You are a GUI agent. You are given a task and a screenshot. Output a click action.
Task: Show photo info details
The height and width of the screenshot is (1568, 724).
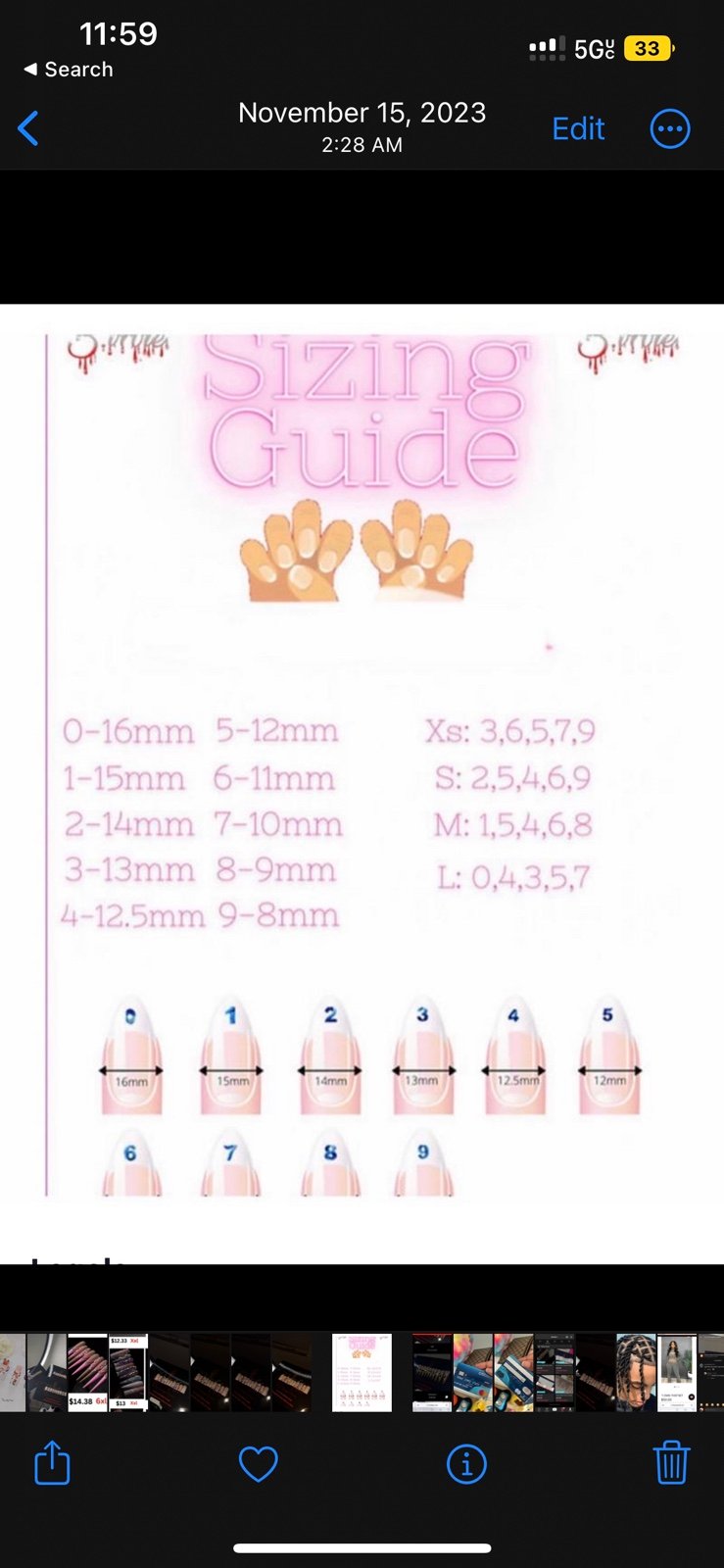(466, 1464)
